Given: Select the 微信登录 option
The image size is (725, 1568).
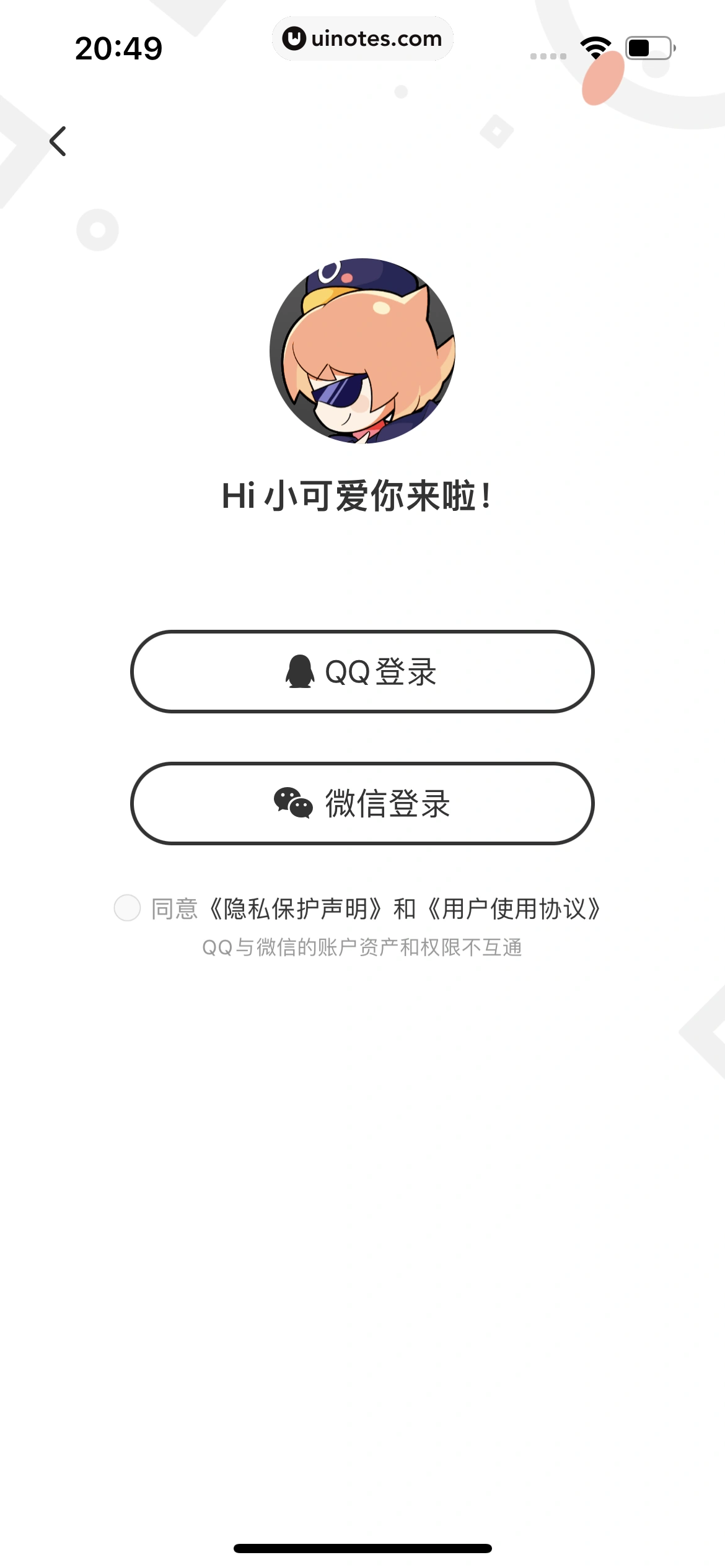Looking at the screenshot, I should (x=362, y=804).
